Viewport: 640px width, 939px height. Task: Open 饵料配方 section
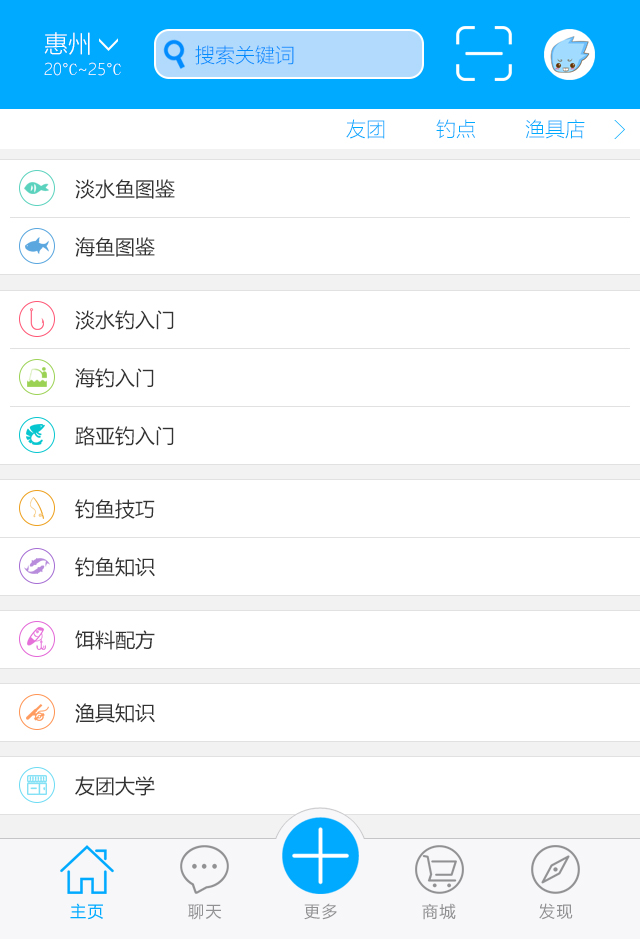pyautogui.click(x=115, y=640)
